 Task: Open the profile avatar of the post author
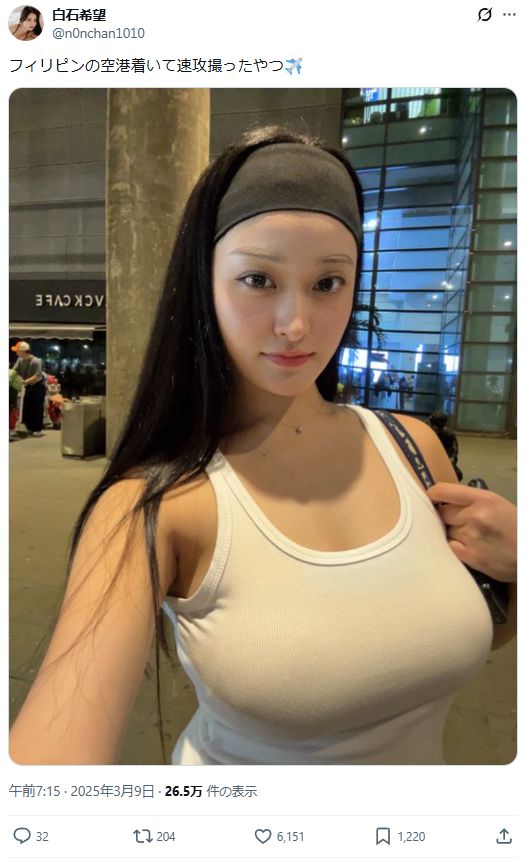26,23
